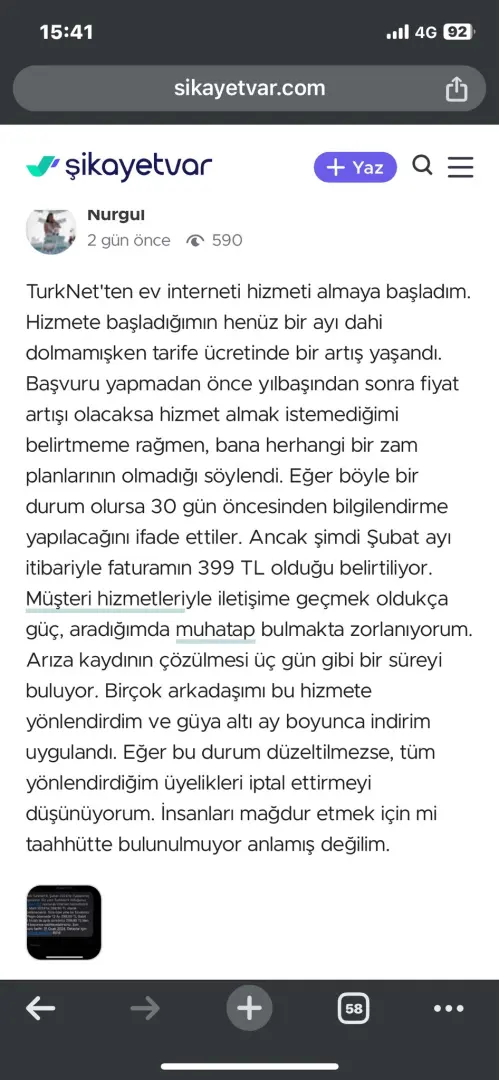Screen dimensions: 499x1080
Task: Open the Şikayetvar home logo
Action: coord(119,167)
